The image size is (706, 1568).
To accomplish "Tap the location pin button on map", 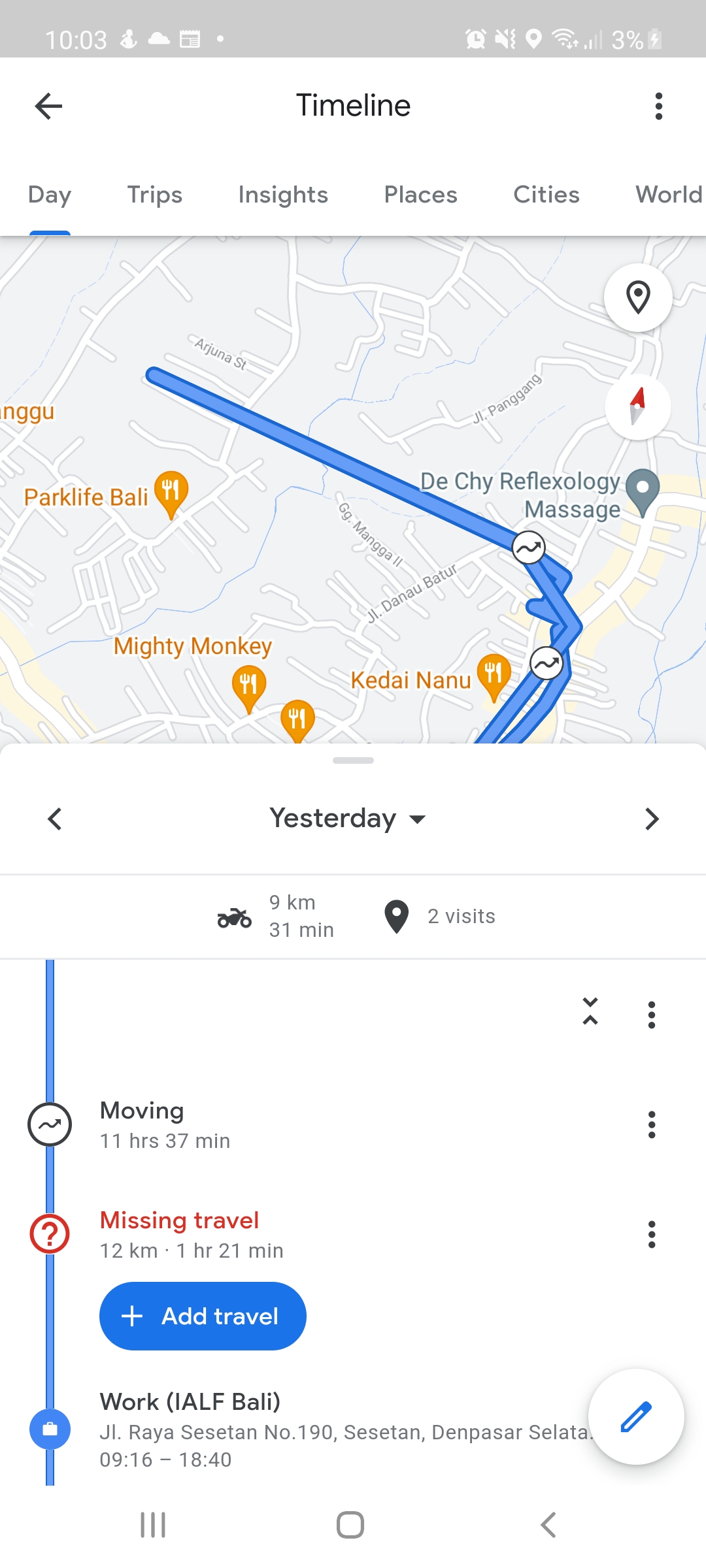I will point(638,298).
